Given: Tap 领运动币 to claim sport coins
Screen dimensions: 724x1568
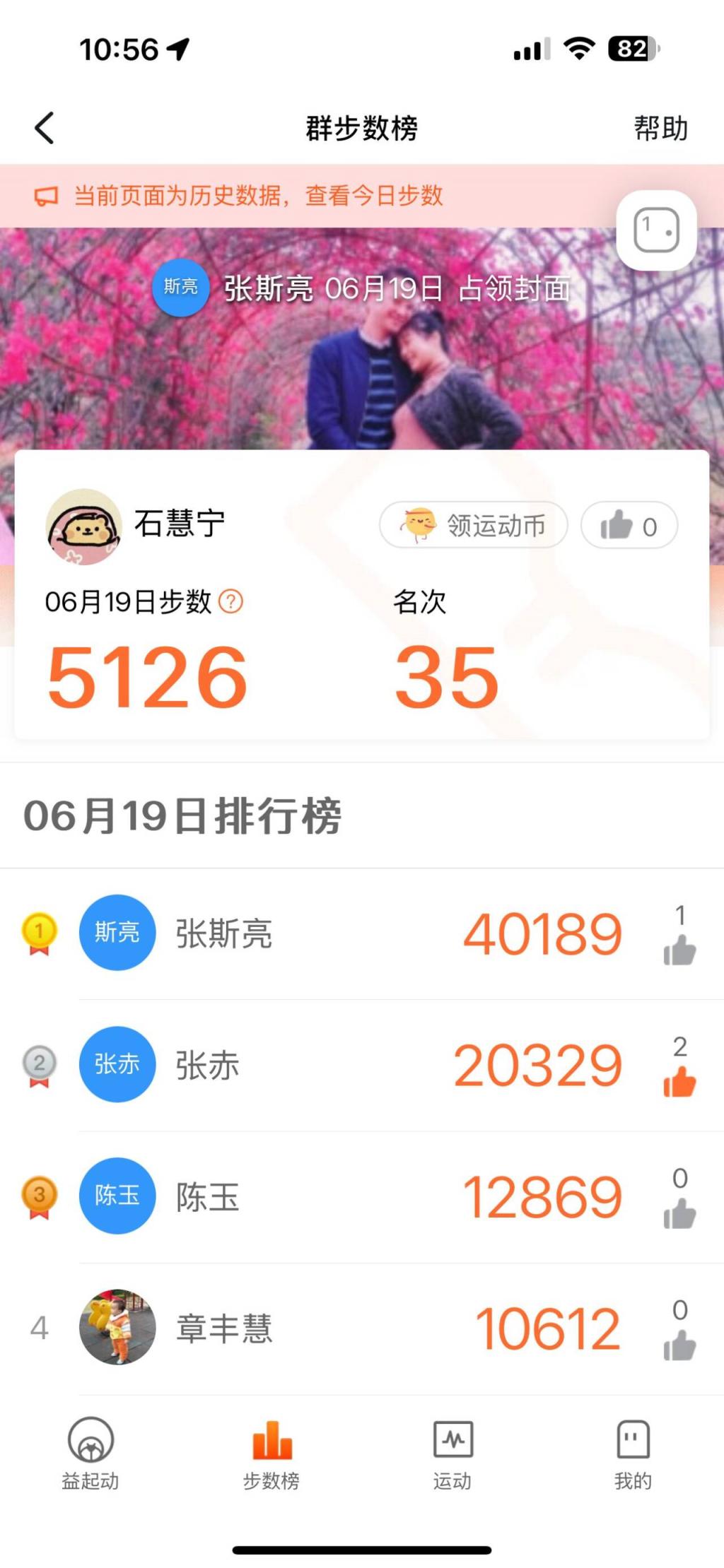Looking at the screenshot, I should pyautogui.click(x=474, y=526).
